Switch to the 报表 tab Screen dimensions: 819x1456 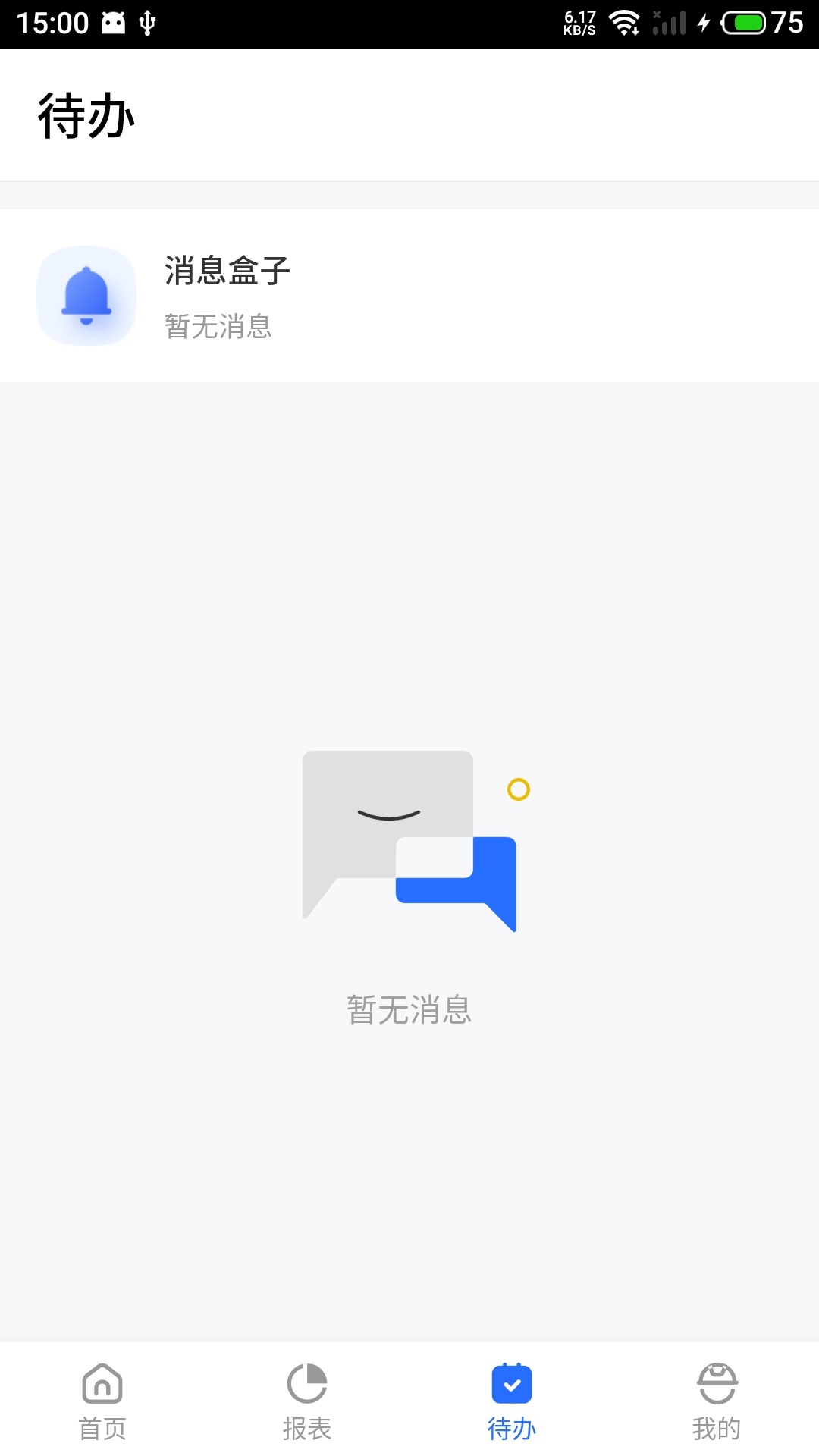[307, 1403]
